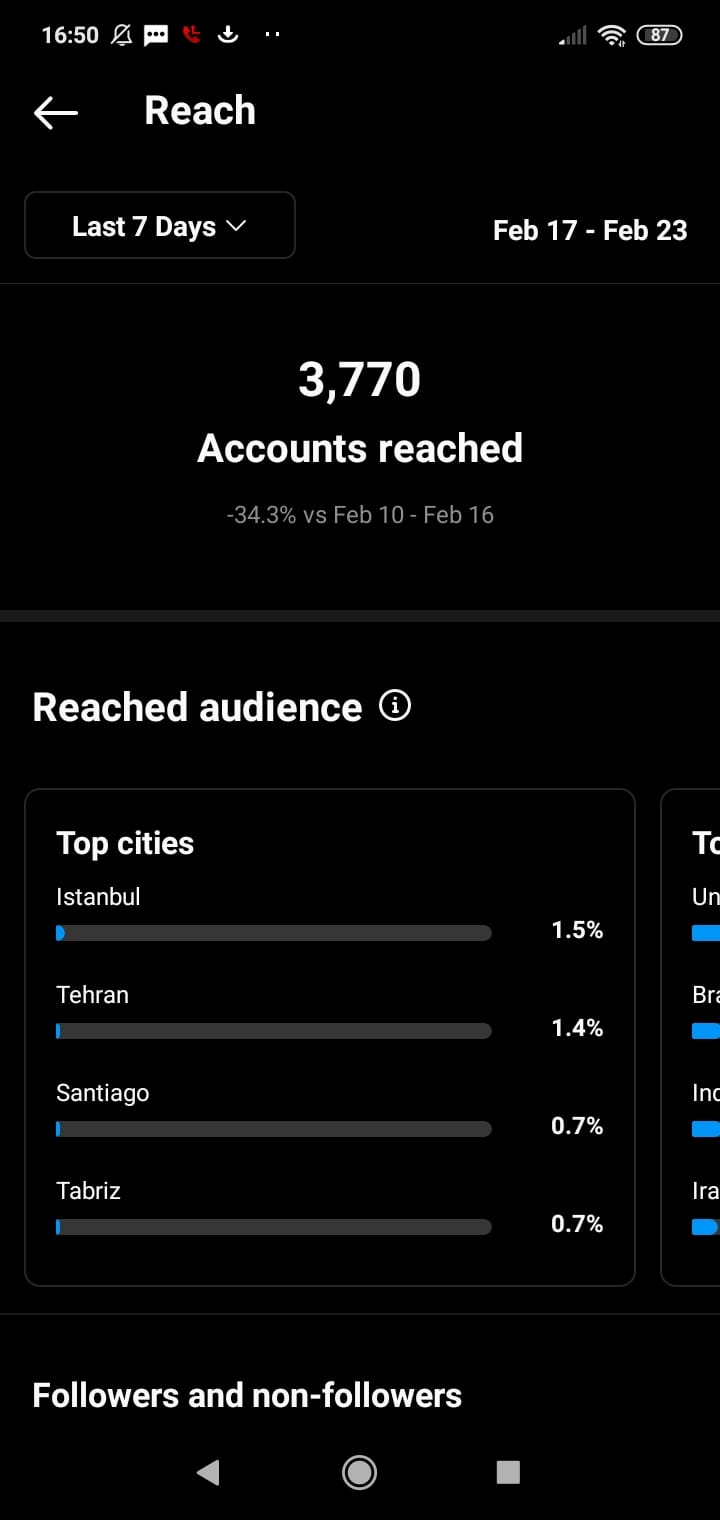Image resolution: width=720 pixels, height=1520 pixels.
Task: Tap the system back triangle
Action: pyautogui.click(x=208, y=1472)
